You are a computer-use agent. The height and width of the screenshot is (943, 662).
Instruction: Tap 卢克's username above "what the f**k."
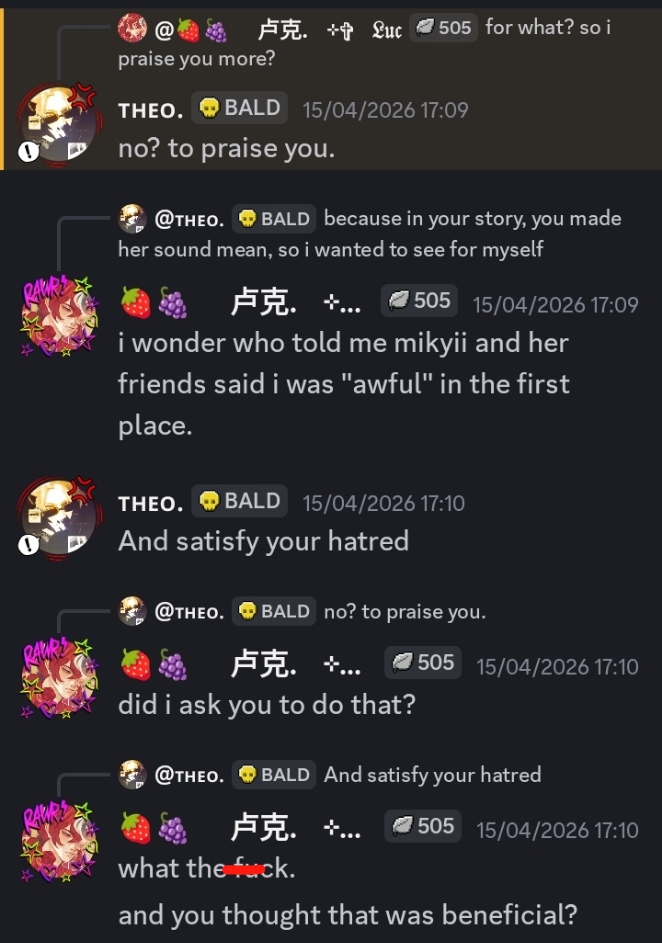264,828
